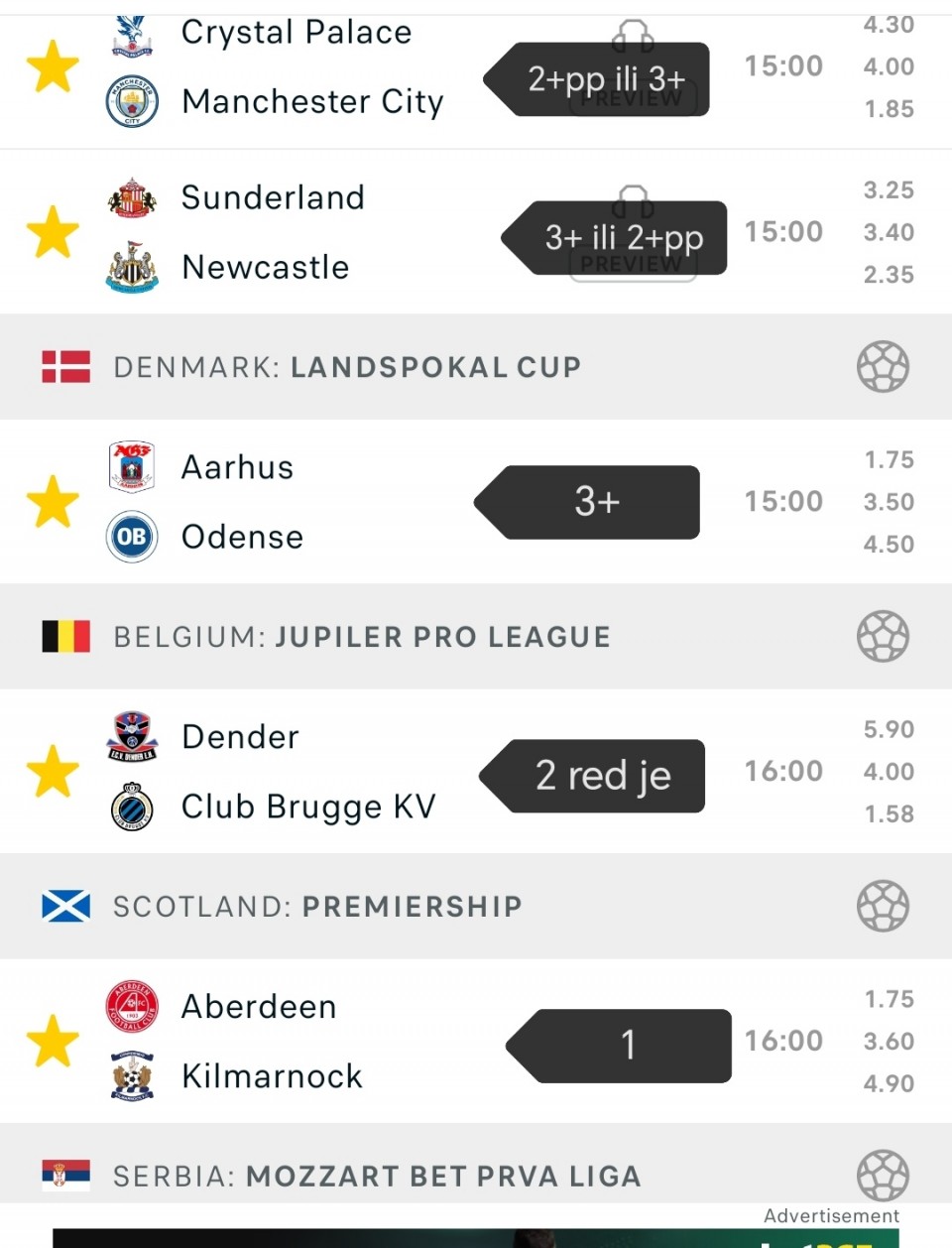Unfavorite the Crystal Palace vs Manchester City star

(53, 67)
